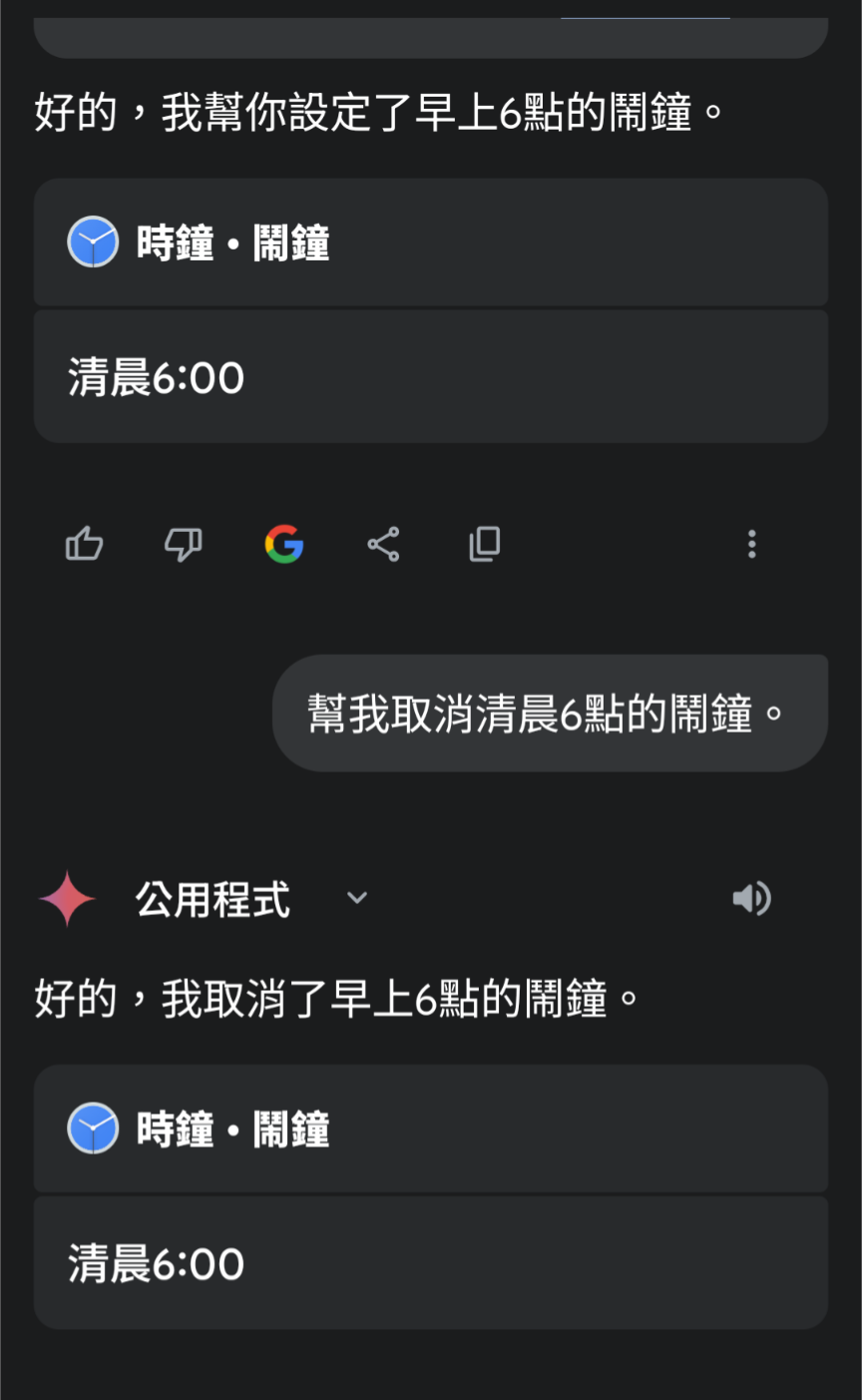Double-check the response with Google

point(284,544)
